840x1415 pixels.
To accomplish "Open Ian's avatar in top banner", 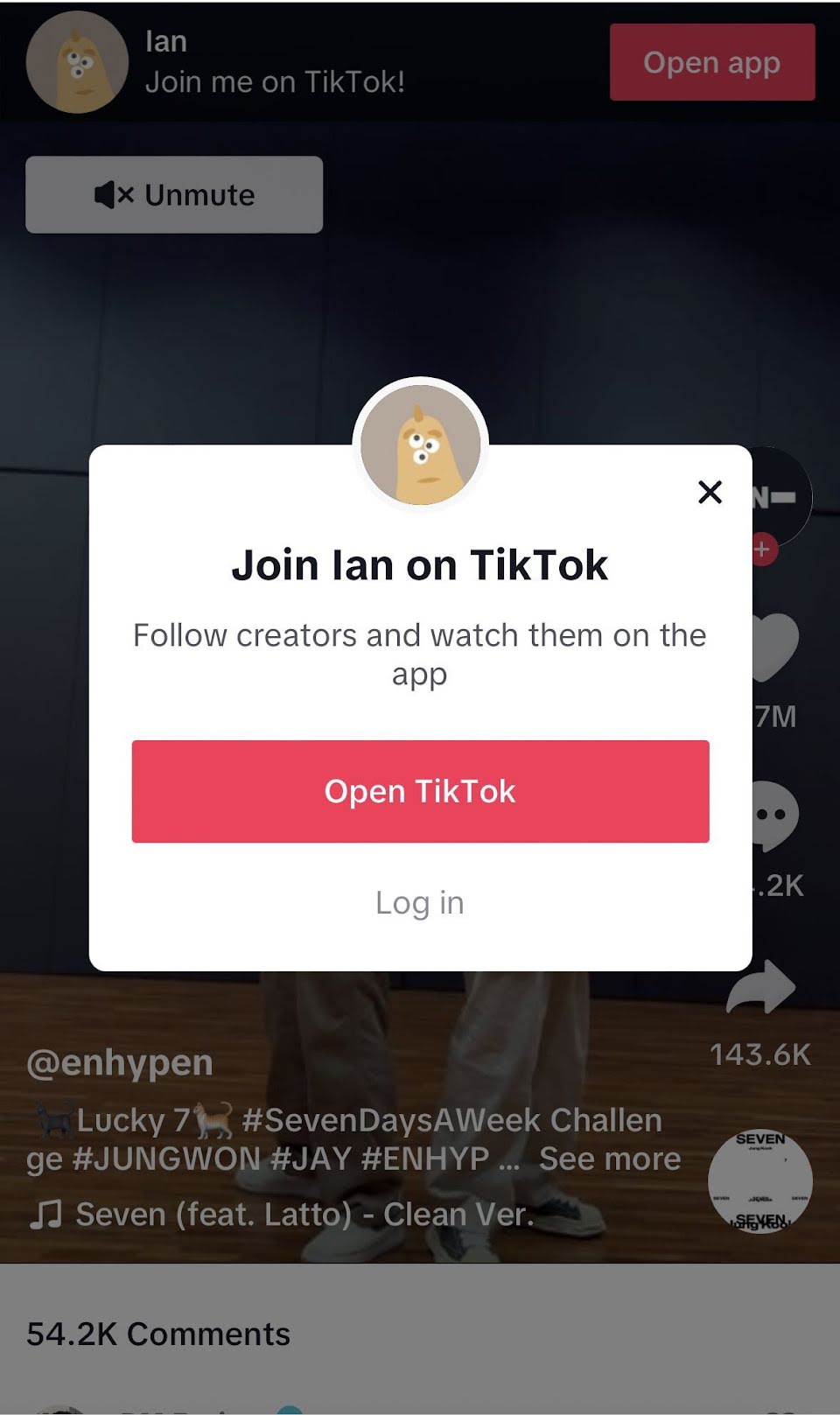I will point(77,62).
